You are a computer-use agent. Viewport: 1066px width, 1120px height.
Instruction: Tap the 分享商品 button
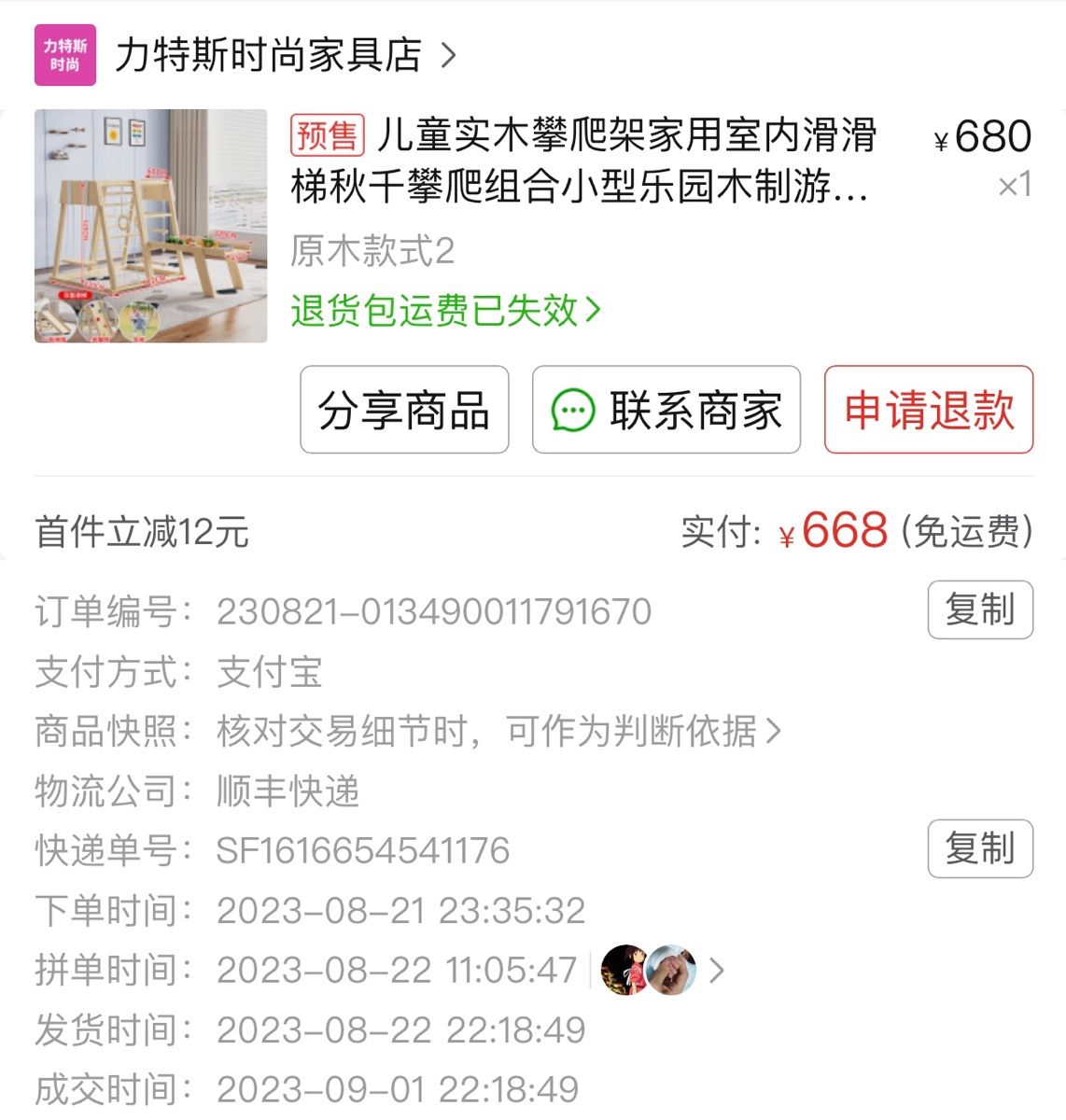[x=404, y=411]
